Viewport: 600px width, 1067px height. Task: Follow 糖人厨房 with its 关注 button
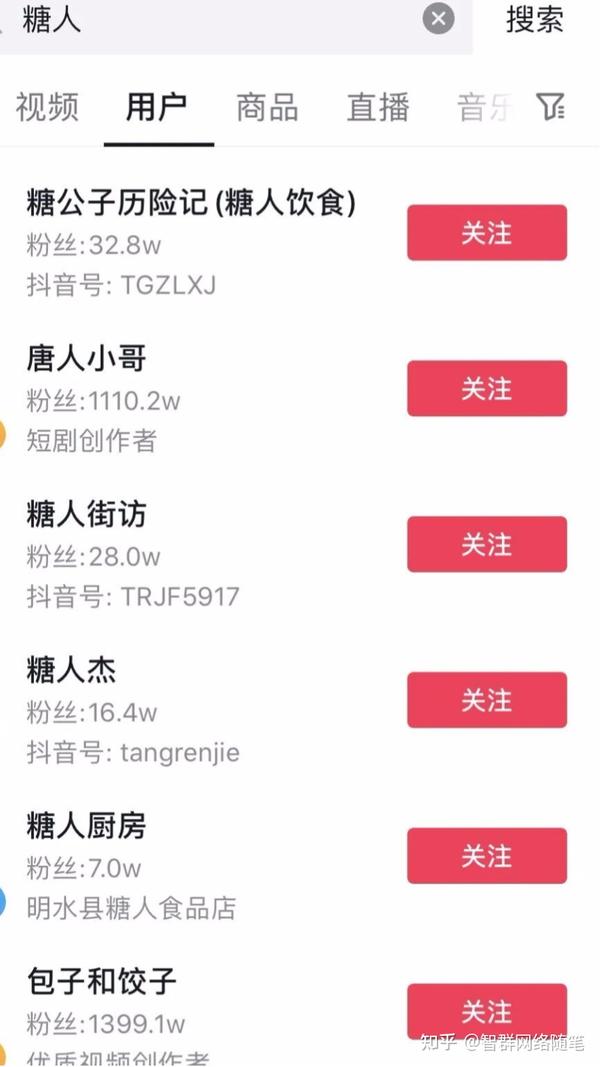(487, 855)
